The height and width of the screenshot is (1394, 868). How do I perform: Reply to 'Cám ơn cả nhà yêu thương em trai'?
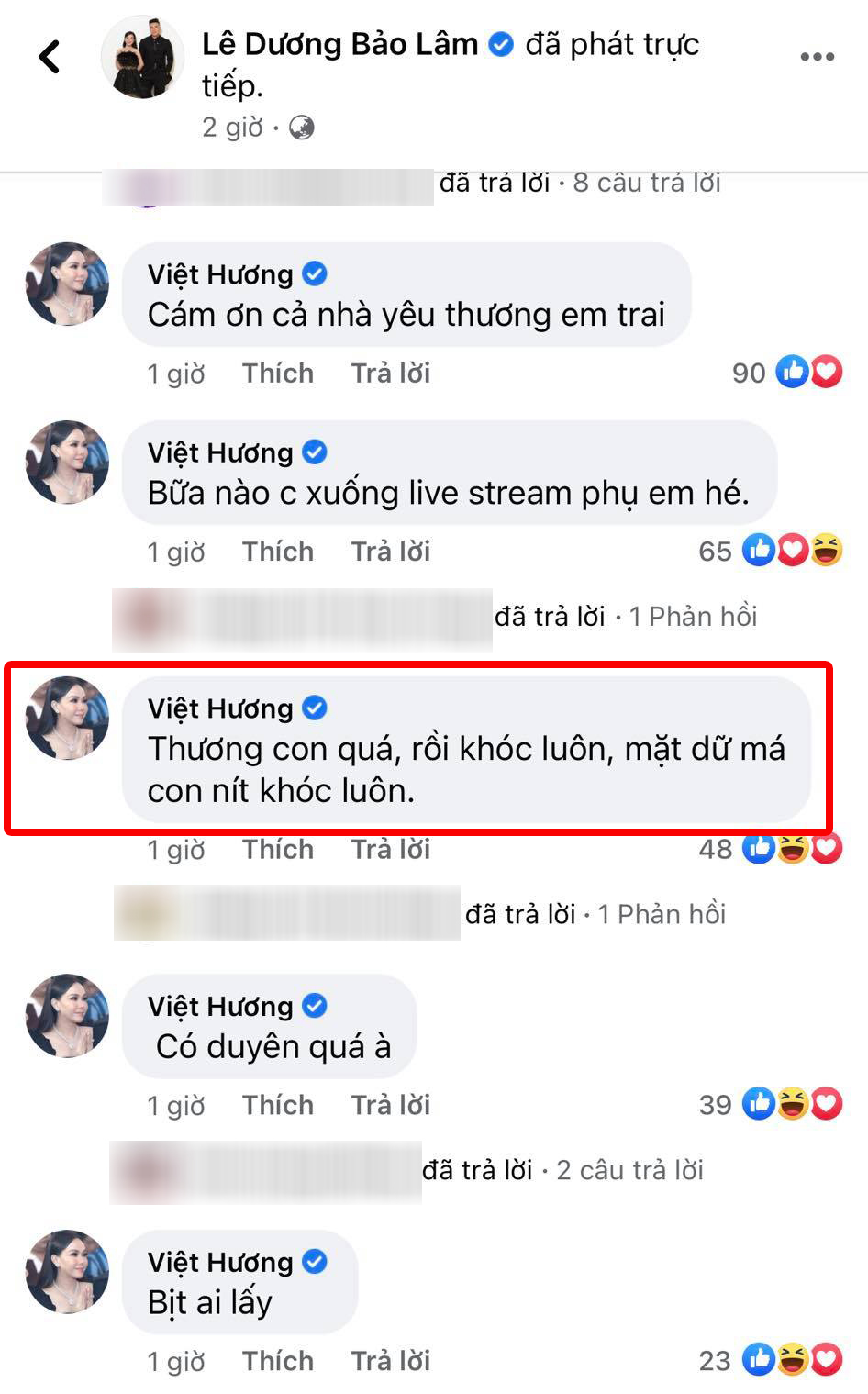click(x=390, y=374)
